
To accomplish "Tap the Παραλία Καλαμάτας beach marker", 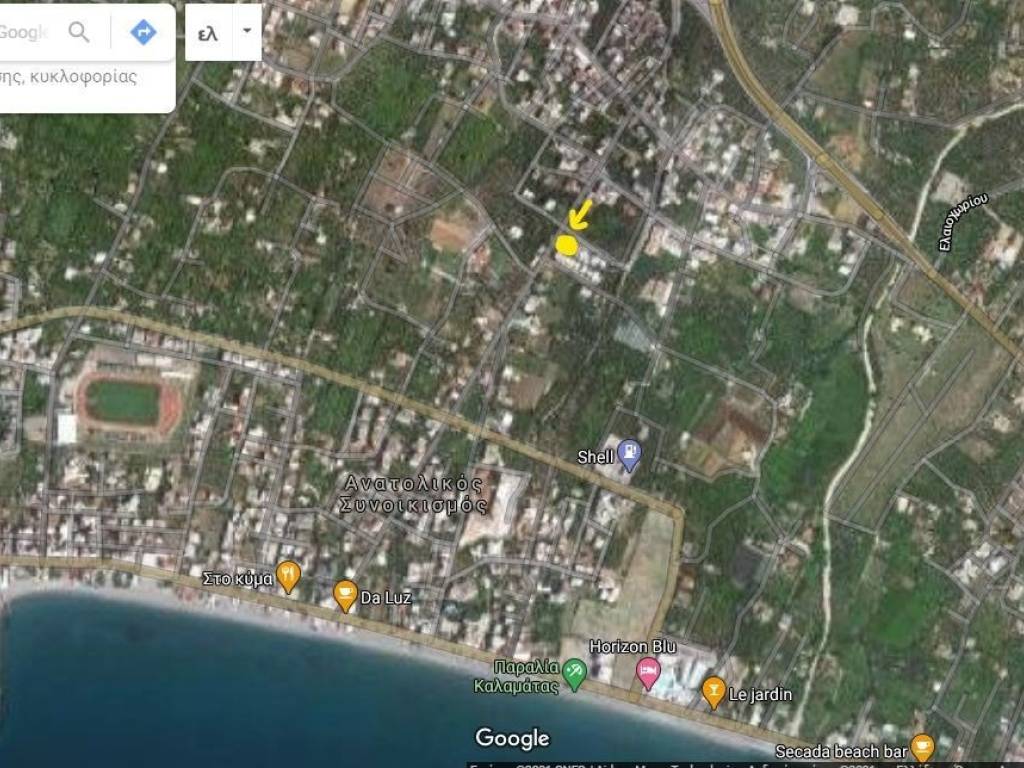I will 574,673.
